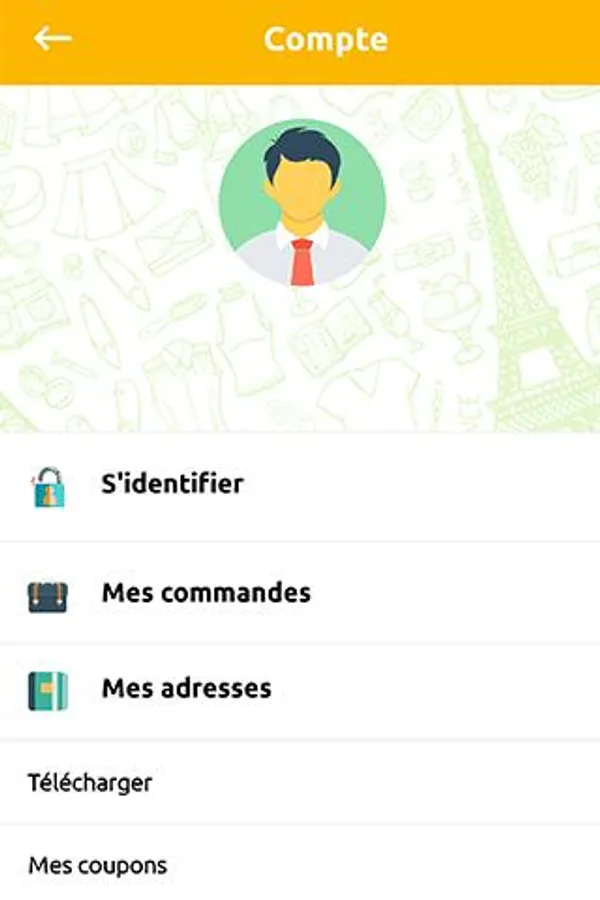View Mes adresses
This screenshot has height=900, width=600.
[x=300, y=690]
